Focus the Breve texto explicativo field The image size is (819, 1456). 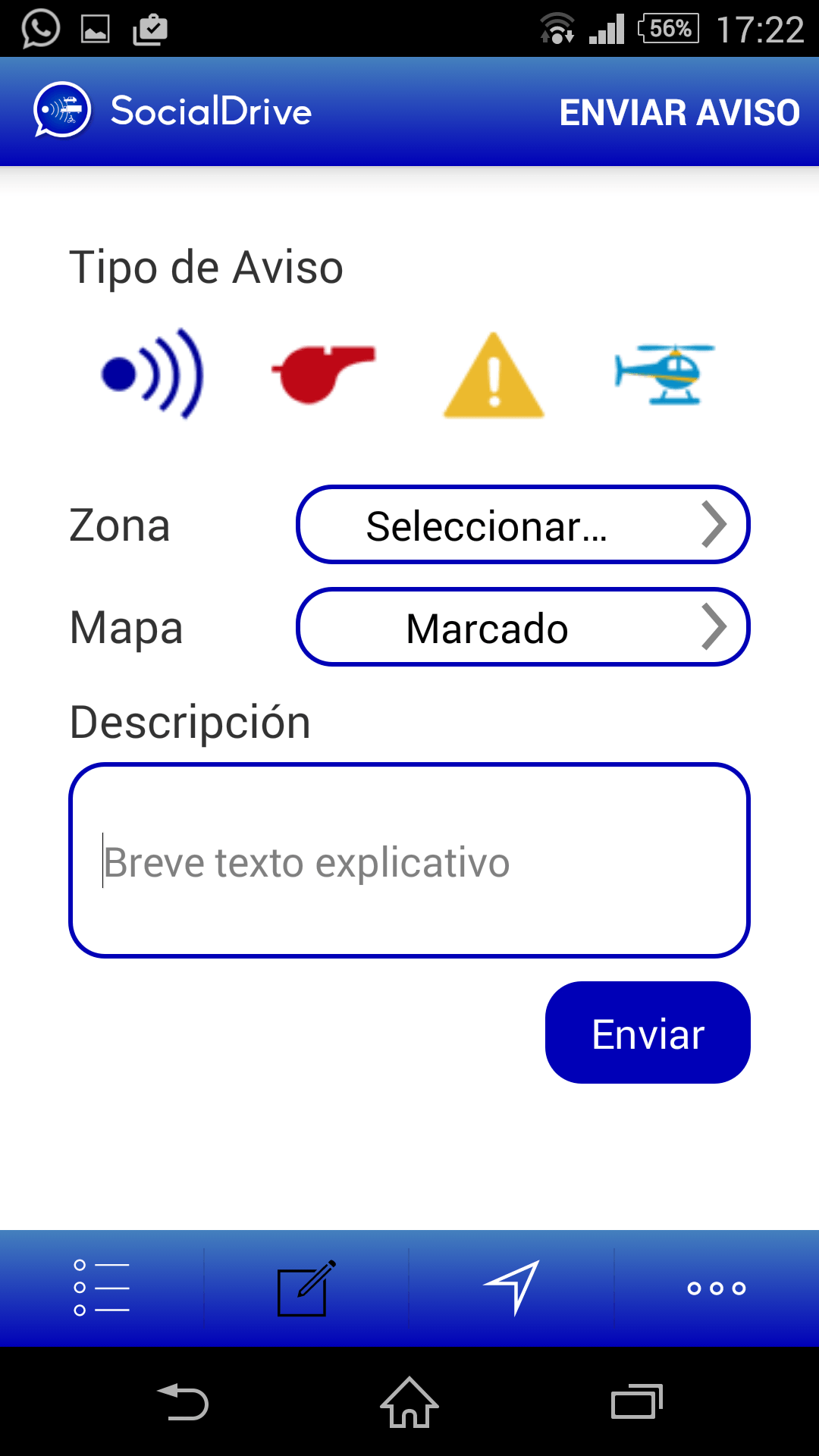[409, 861]
